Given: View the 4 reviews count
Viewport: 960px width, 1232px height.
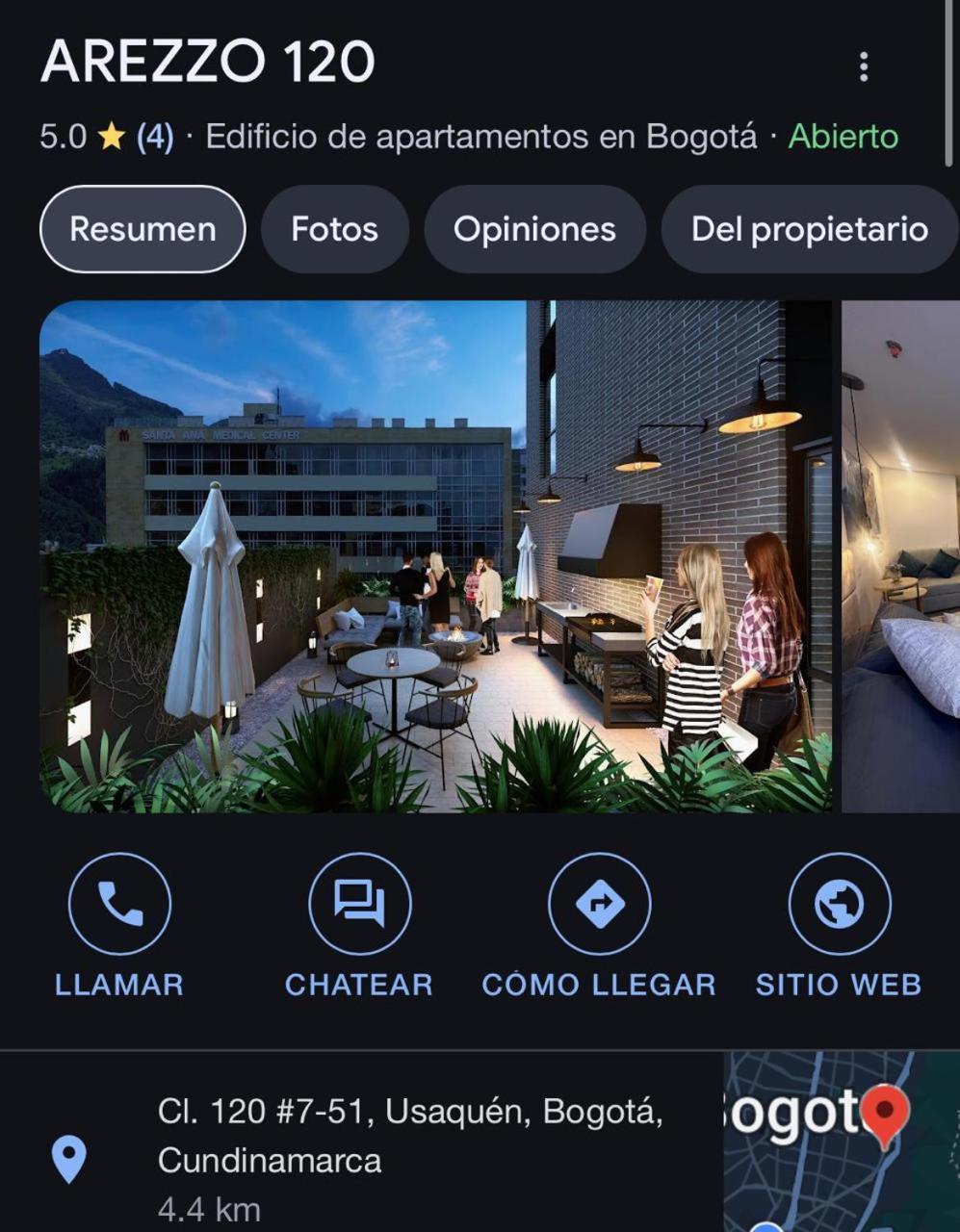Looking at the screenshot, I should [x=154, y=137].
